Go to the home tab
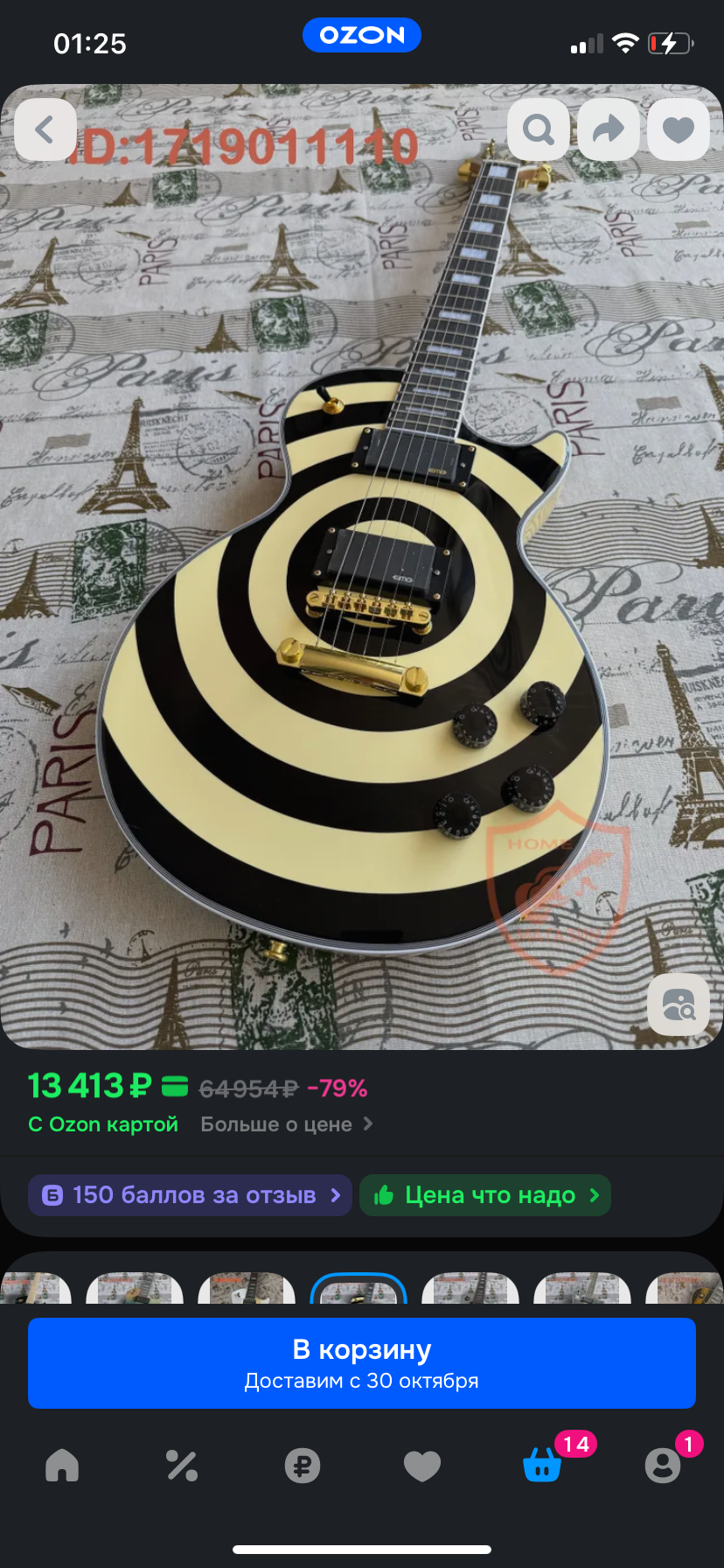 pos(62,1465)
